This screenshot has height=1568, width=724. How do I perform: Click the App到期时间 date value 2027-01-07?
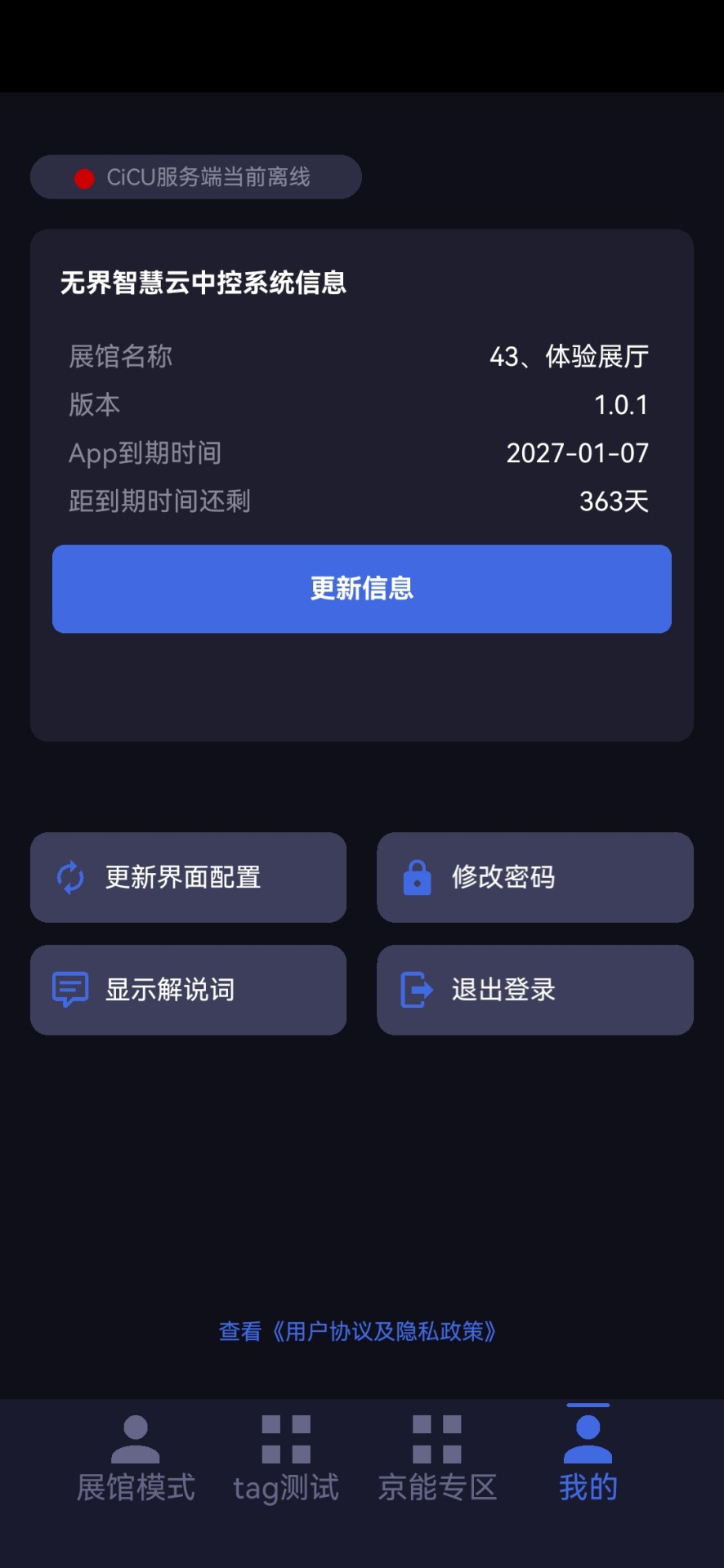577,453
